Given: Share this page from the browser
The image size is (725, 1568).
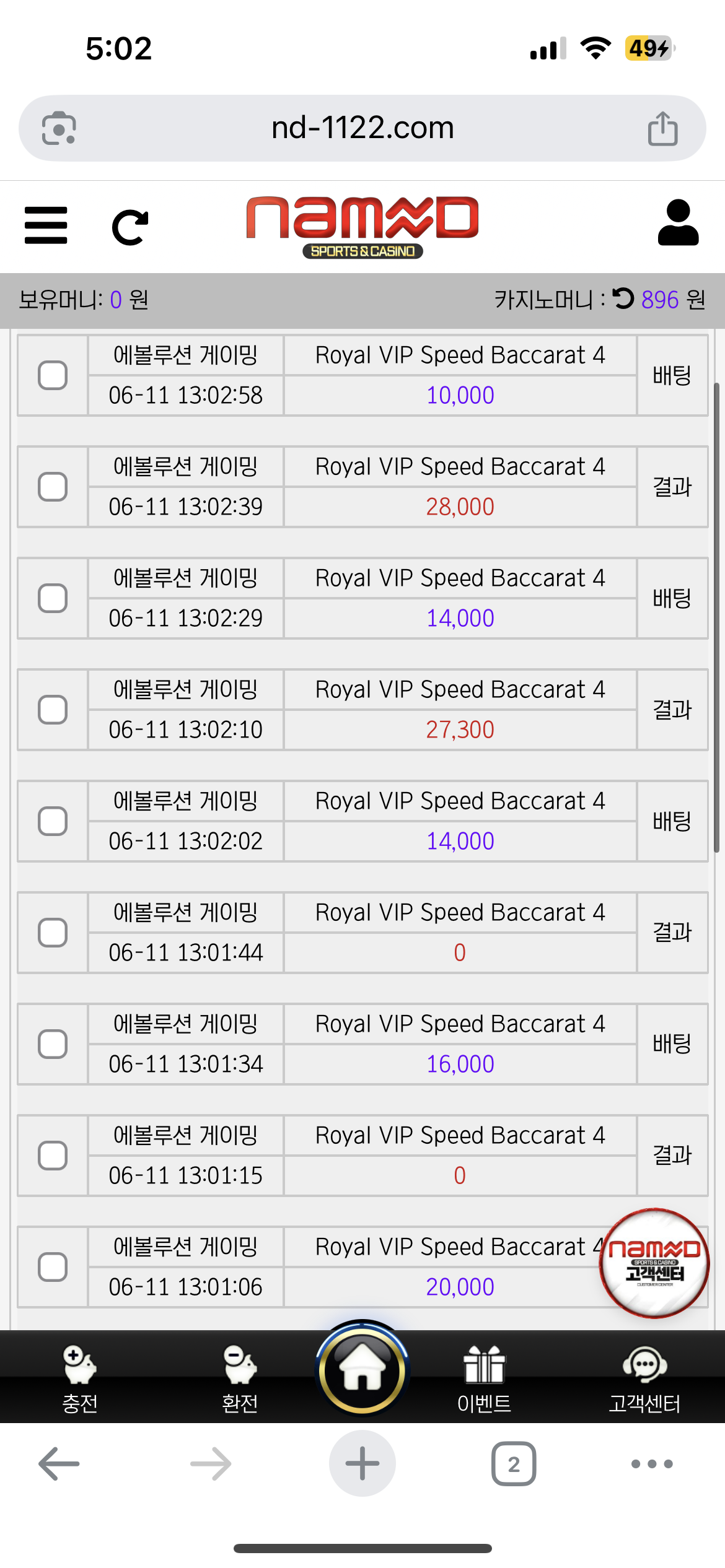Looking at the screenshot, I should tap(662, 129).
